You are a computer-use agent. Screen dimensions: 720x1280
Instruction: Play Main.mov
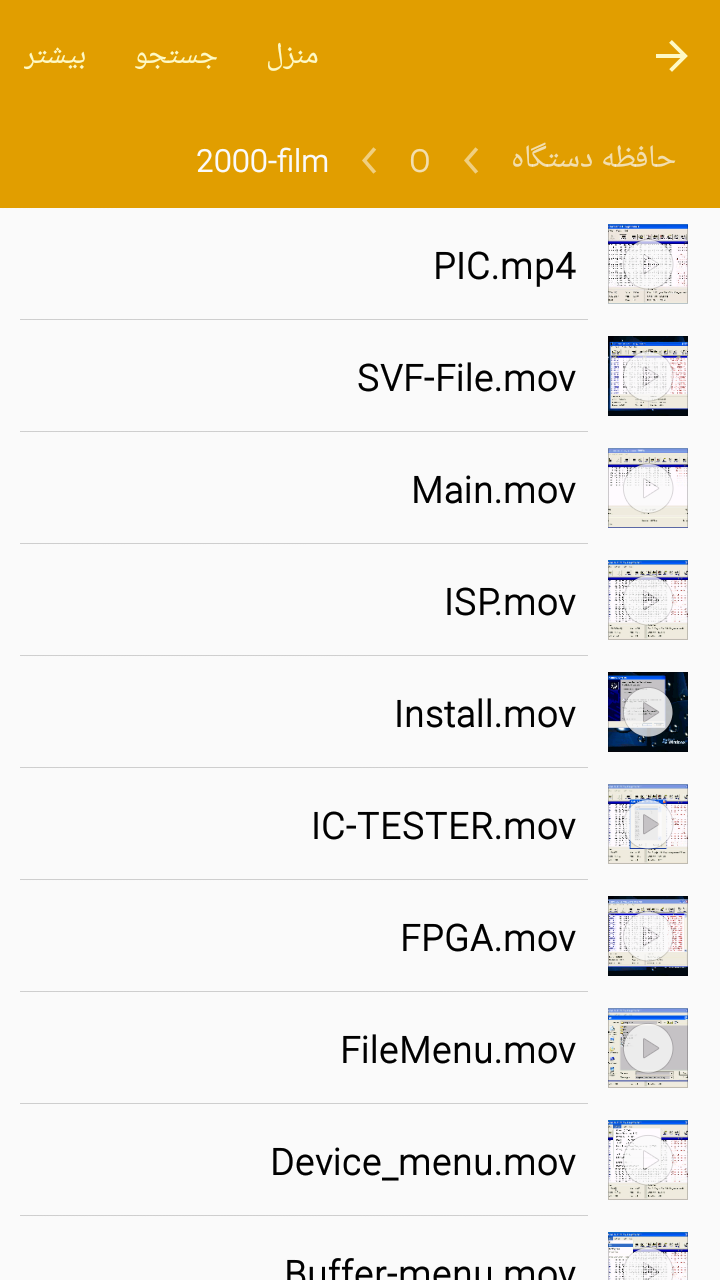pos(360,488)
